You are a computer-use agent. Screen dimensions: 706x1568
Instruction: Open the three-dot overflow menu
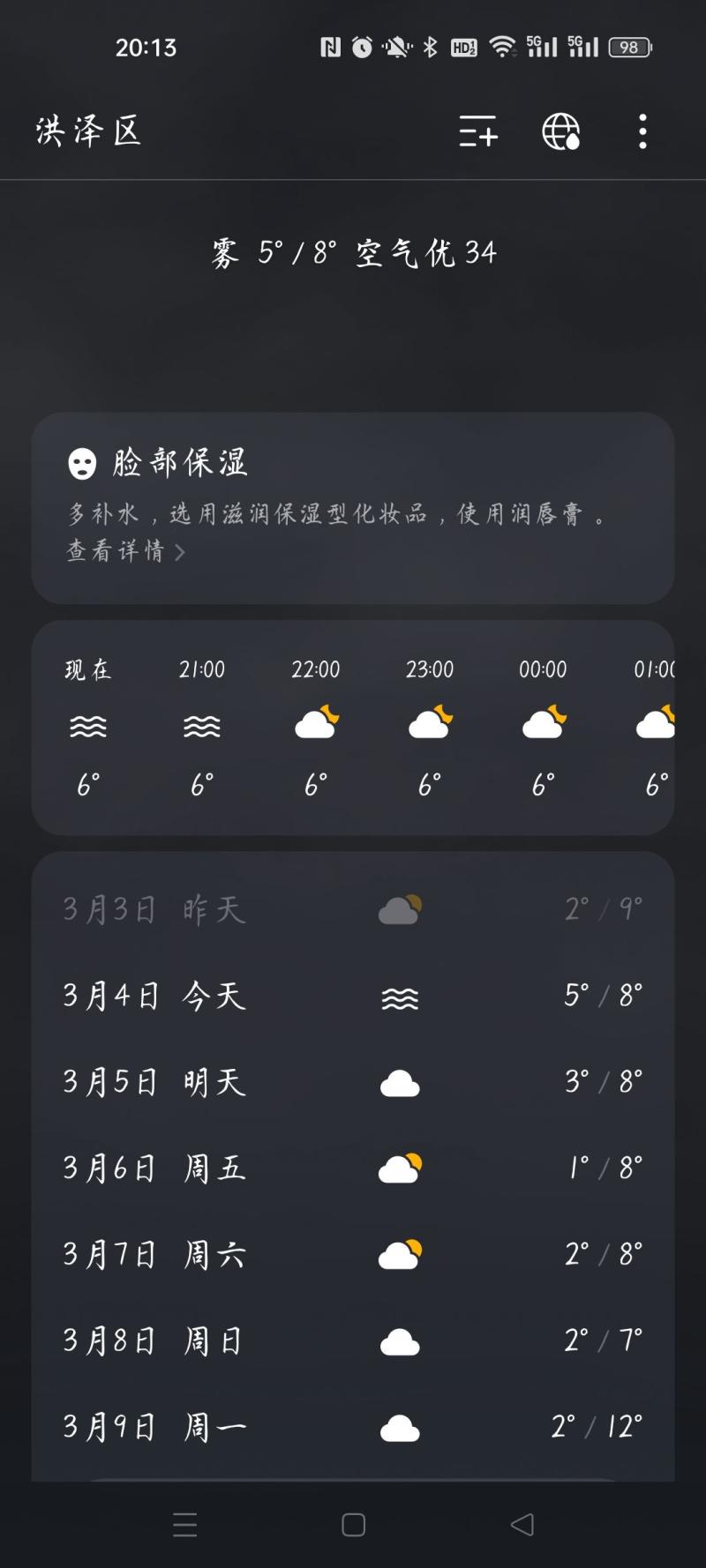642,132
